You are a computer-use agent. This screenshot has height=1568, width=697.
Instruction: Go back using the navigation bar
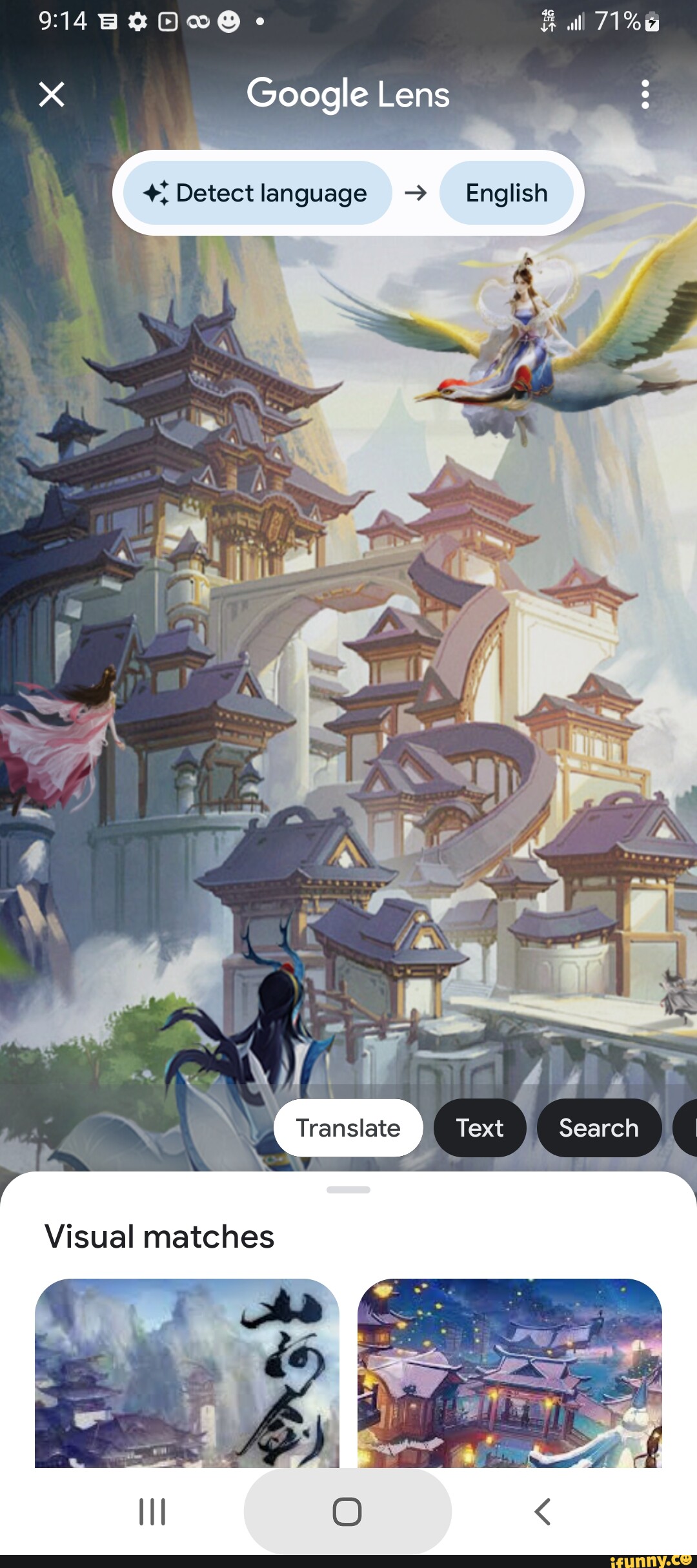point(543,1512)
